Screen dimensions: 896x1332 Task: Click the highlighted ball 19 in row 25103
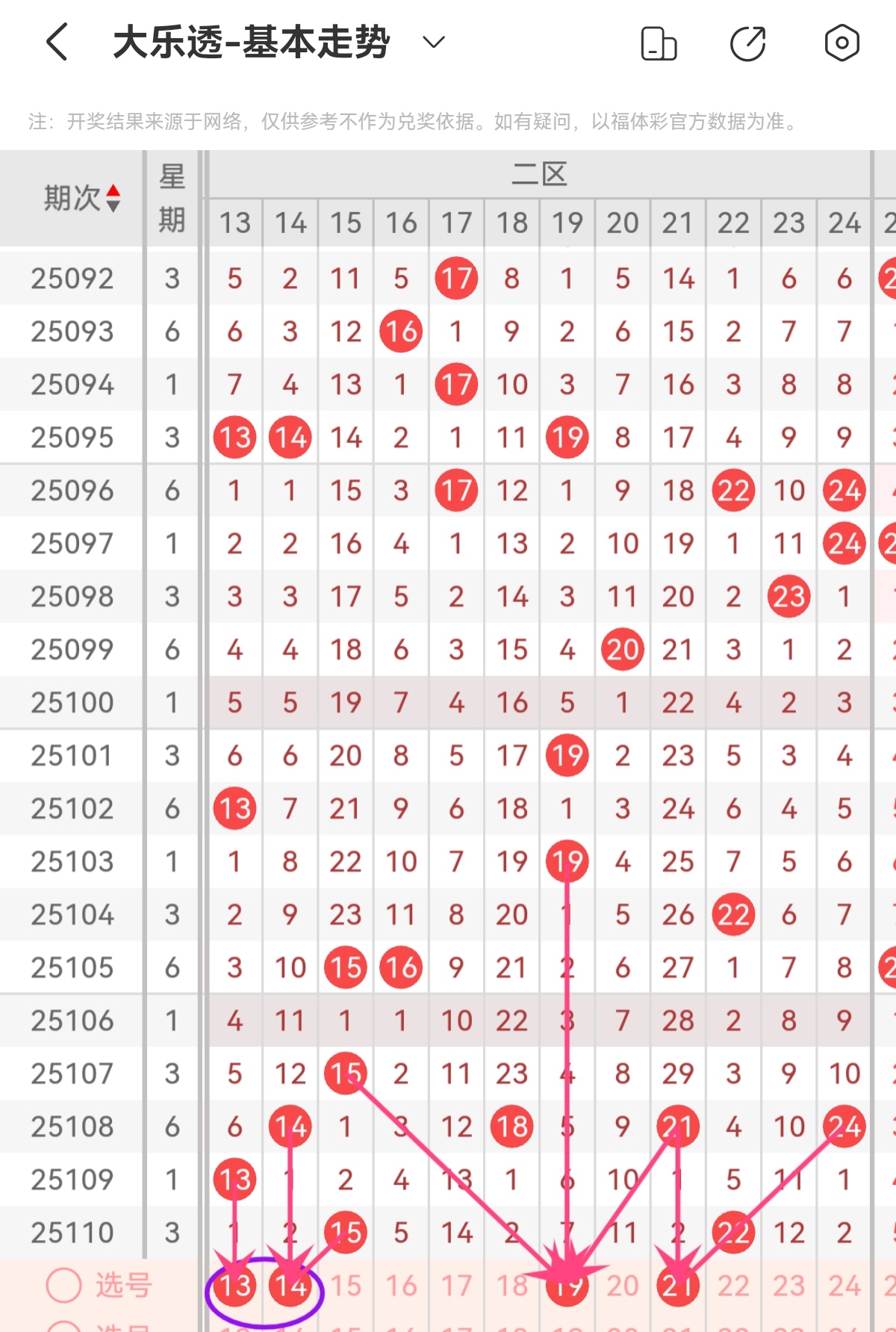[x=567, y=860]
